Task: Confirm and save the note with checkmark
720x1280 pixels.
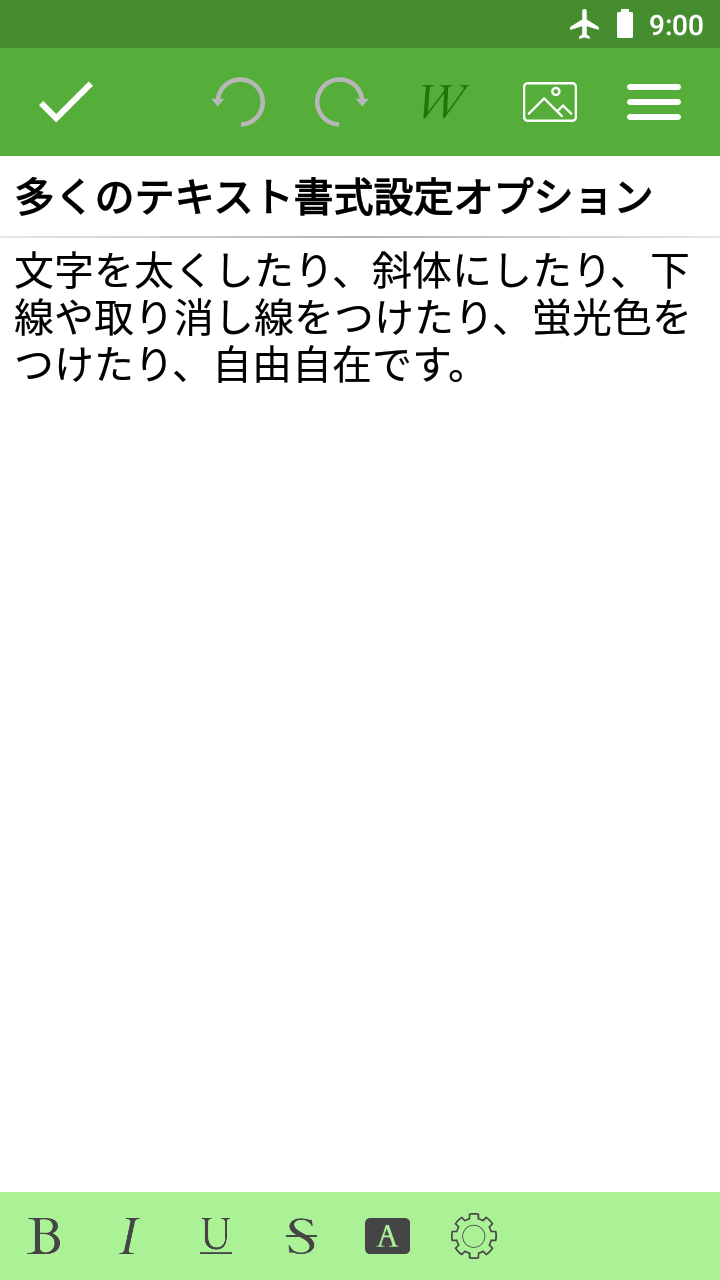Action: (x=66, y=102)
